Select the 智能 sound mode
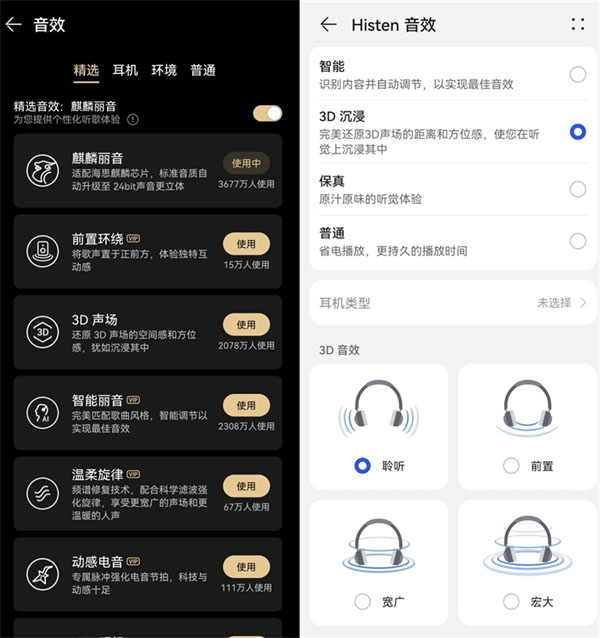Viewport: 600px width, 638px height. tap(577, 74)
